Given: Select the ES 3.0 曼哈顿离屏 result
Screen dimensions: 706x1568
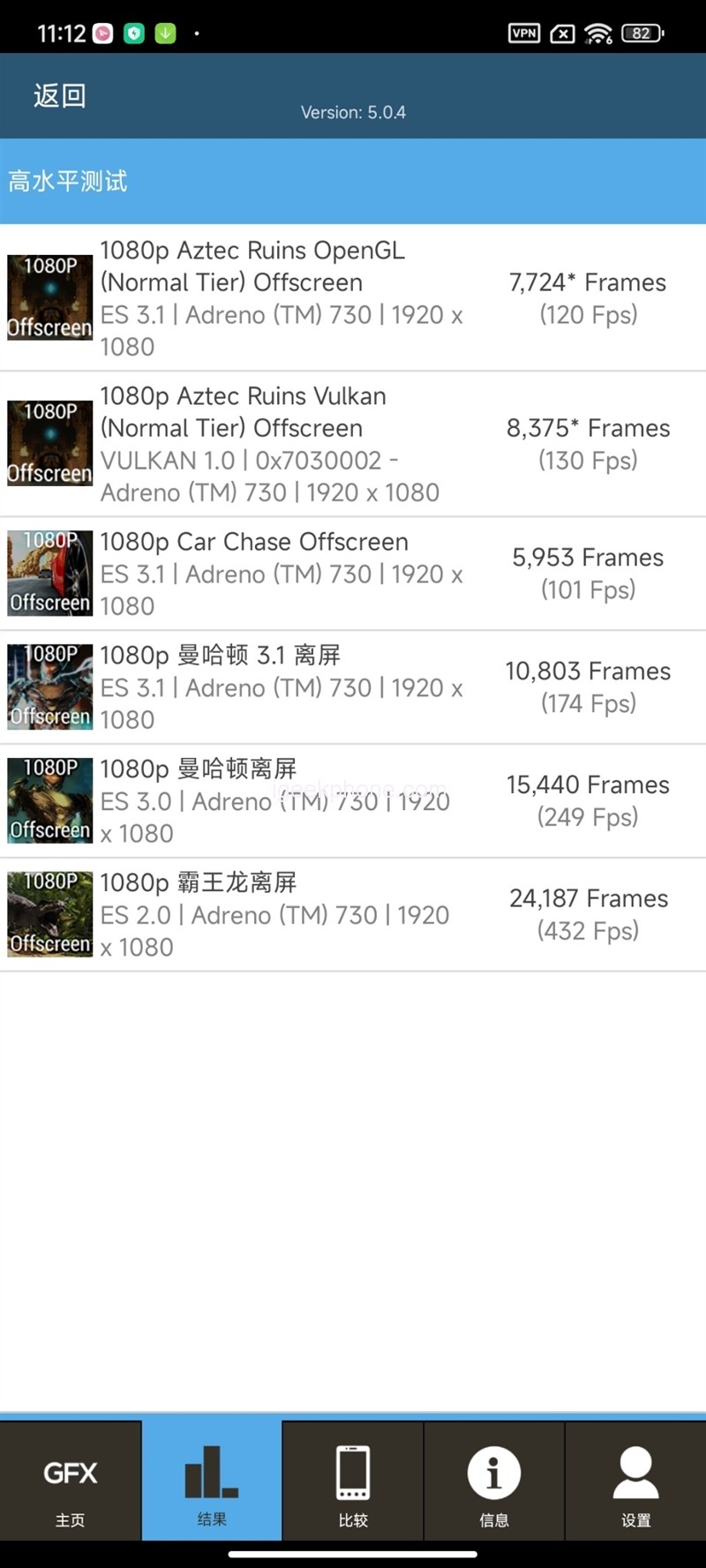Looking at the screenshot, I should tap(353, 800).
